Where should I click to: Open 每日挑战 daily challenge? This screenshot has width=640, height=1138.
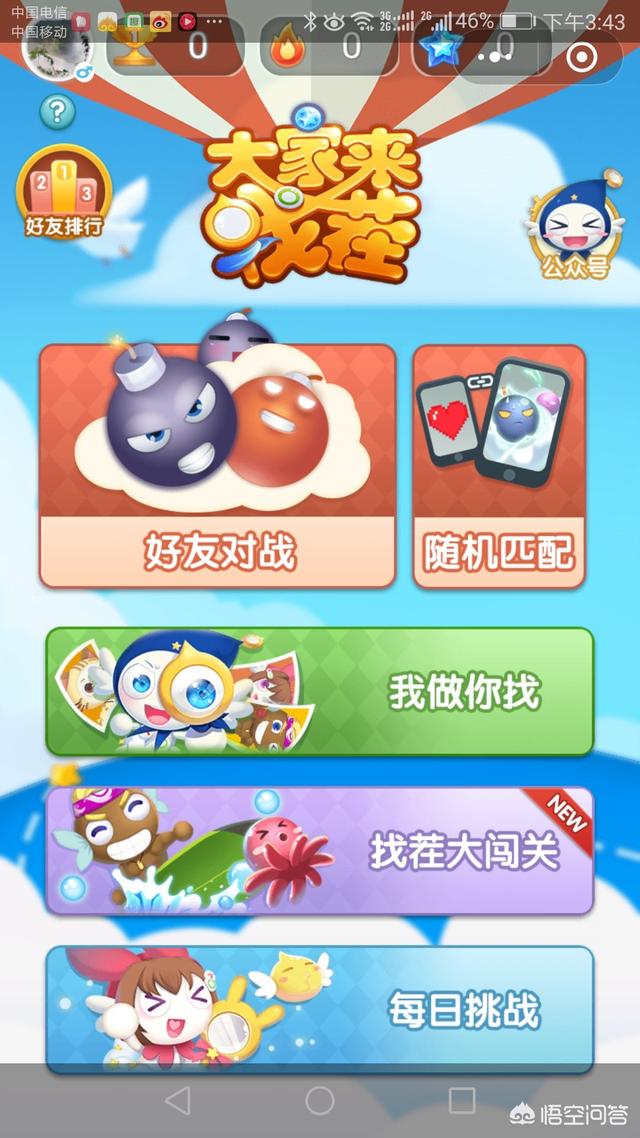[320, 1008]
